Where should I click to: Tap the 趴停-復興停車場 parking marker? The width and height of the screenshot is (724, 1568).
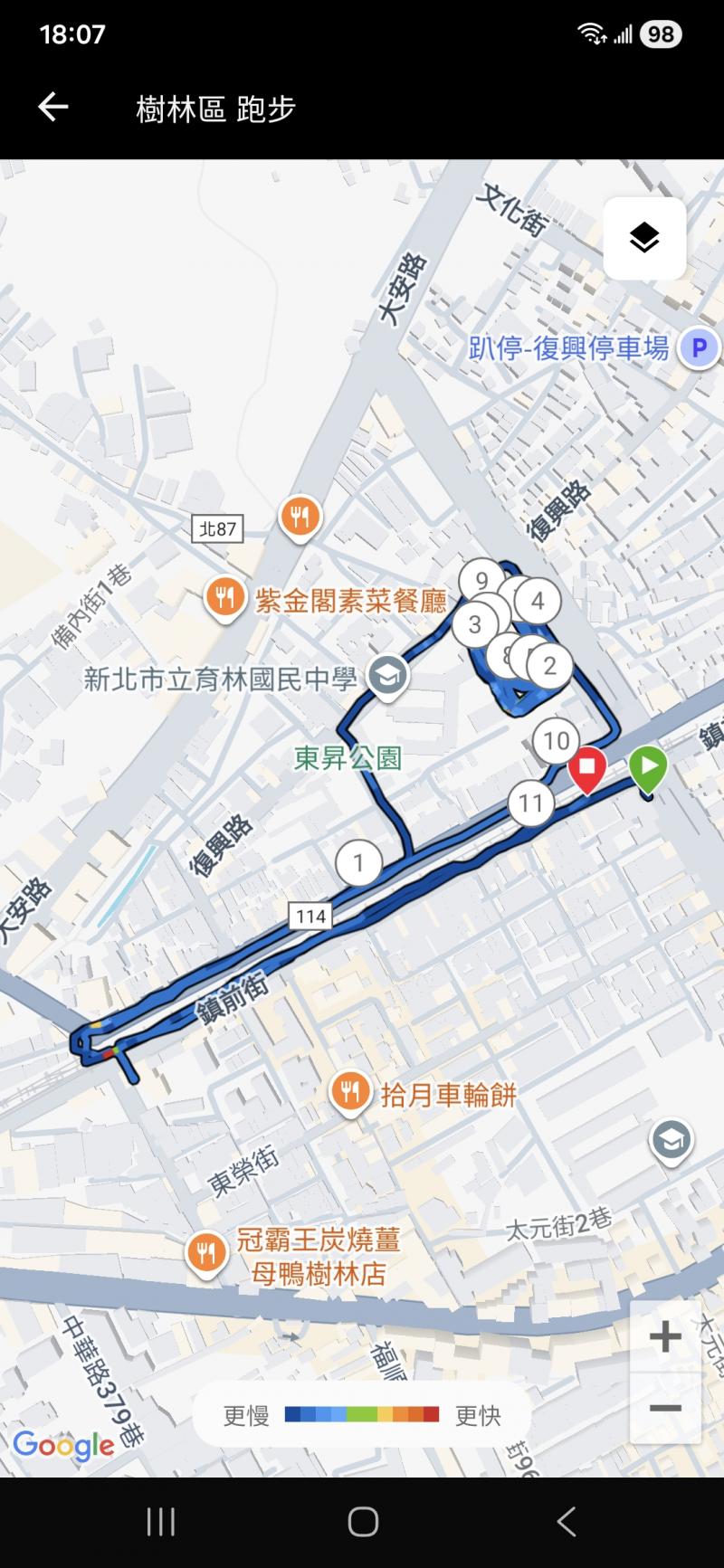point(699,347)
